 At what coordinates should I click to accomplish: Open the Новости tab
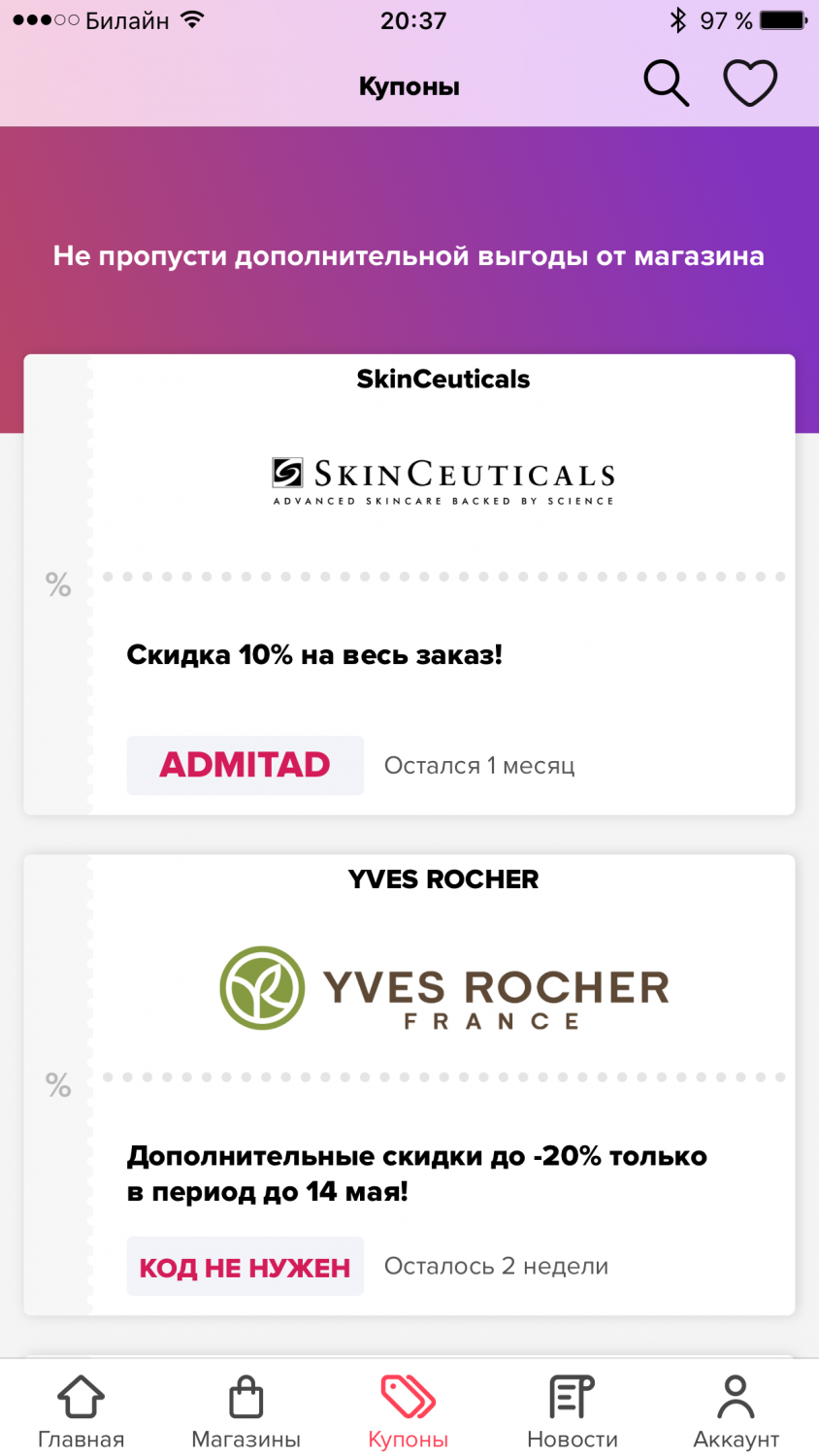pos(573,1411)
